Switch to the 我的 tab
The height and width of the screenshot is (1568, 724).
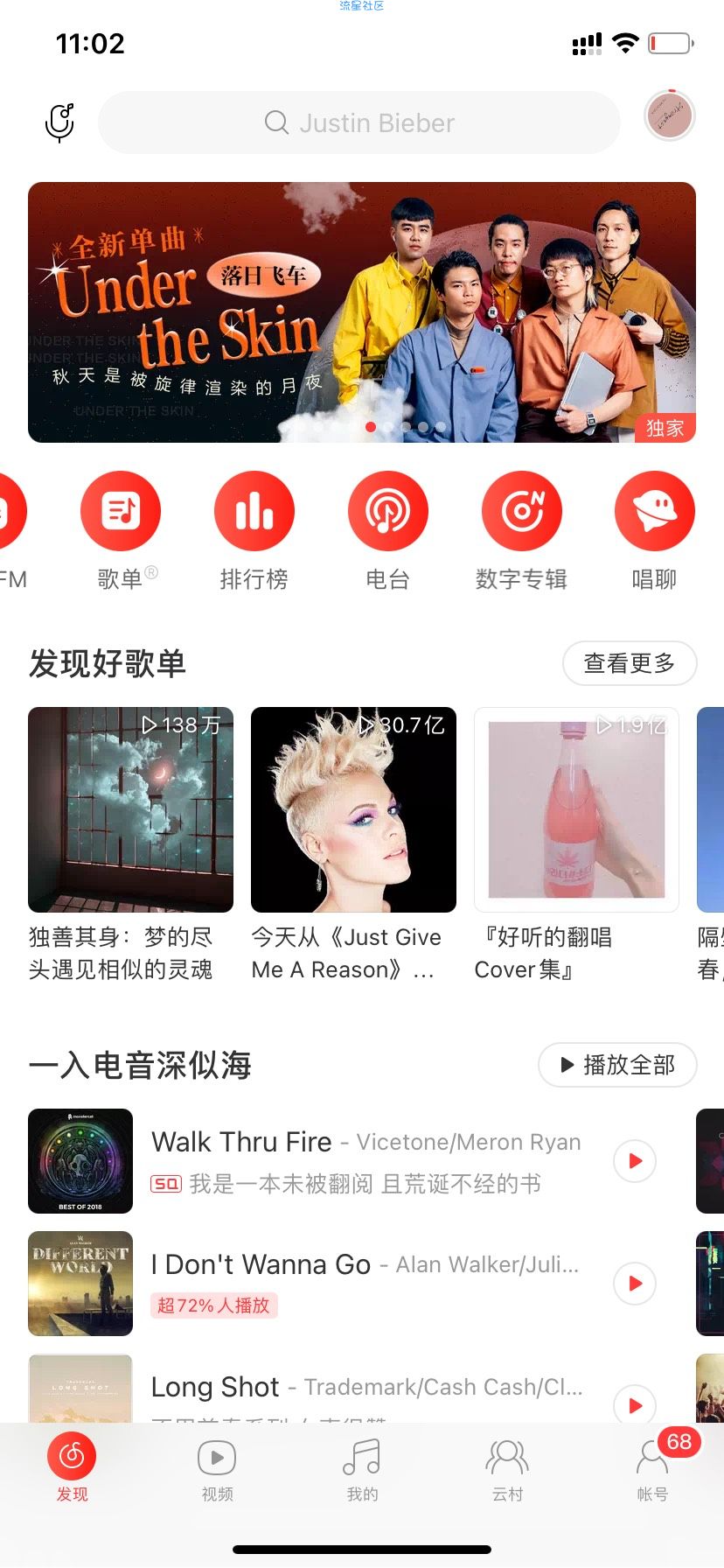point(362,1470)
